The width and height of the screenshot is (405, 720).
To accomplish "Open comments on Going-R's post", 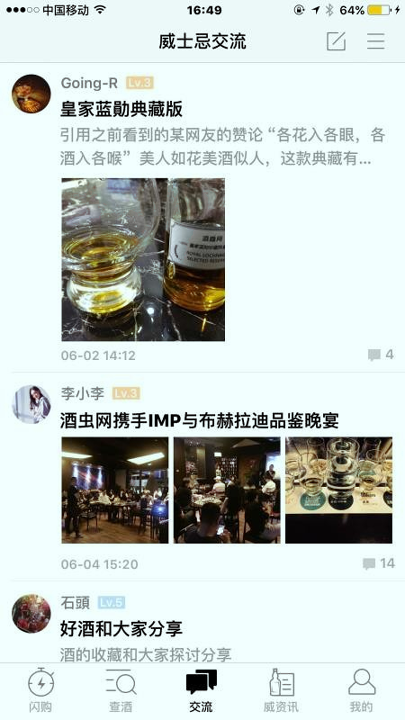I will tap(381, 354).
